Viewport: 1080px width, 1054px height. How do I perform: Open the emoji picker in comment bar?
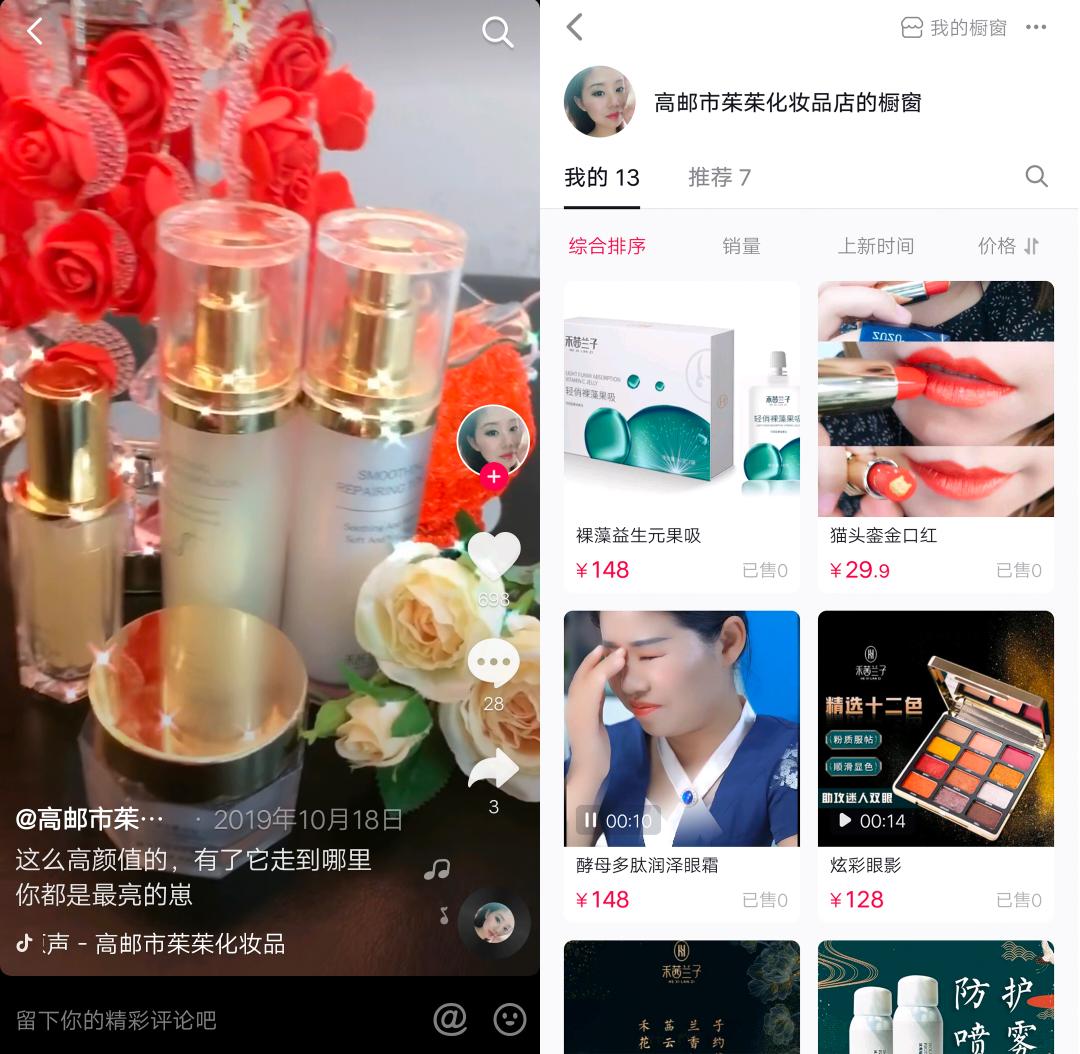[x=510, y=1019]
